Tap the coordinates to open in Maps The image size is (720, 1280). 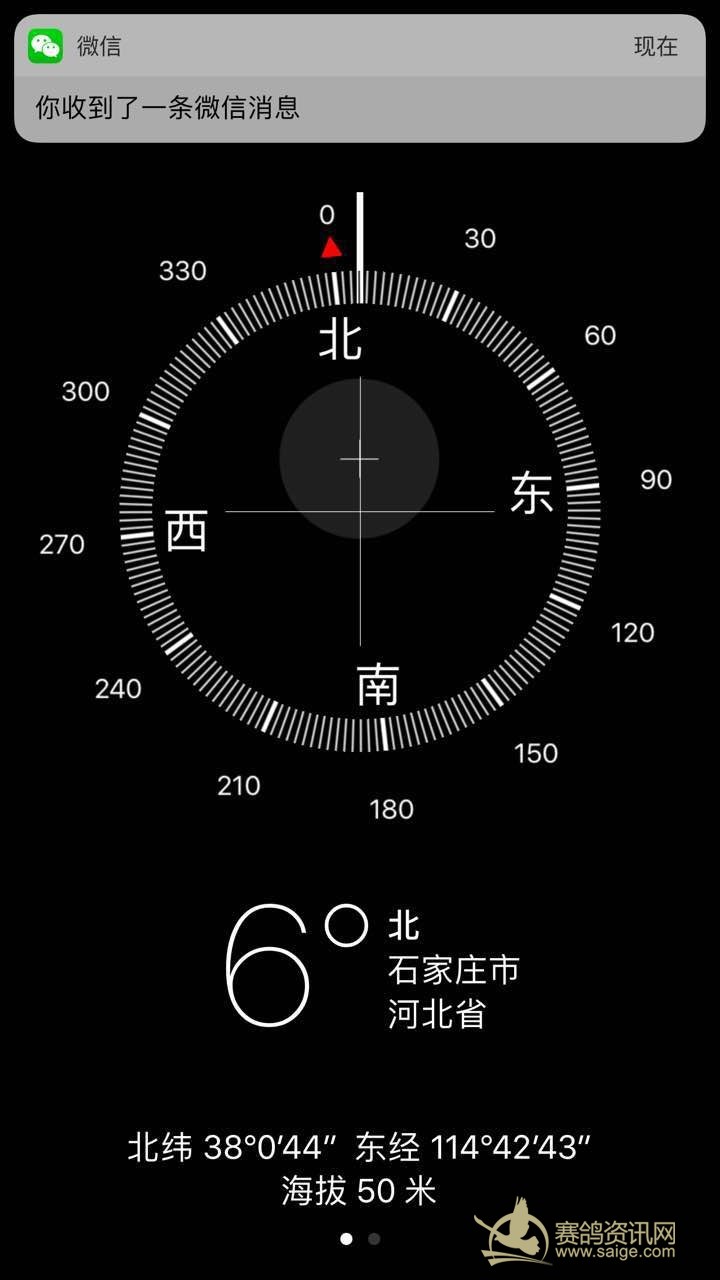360,1147
